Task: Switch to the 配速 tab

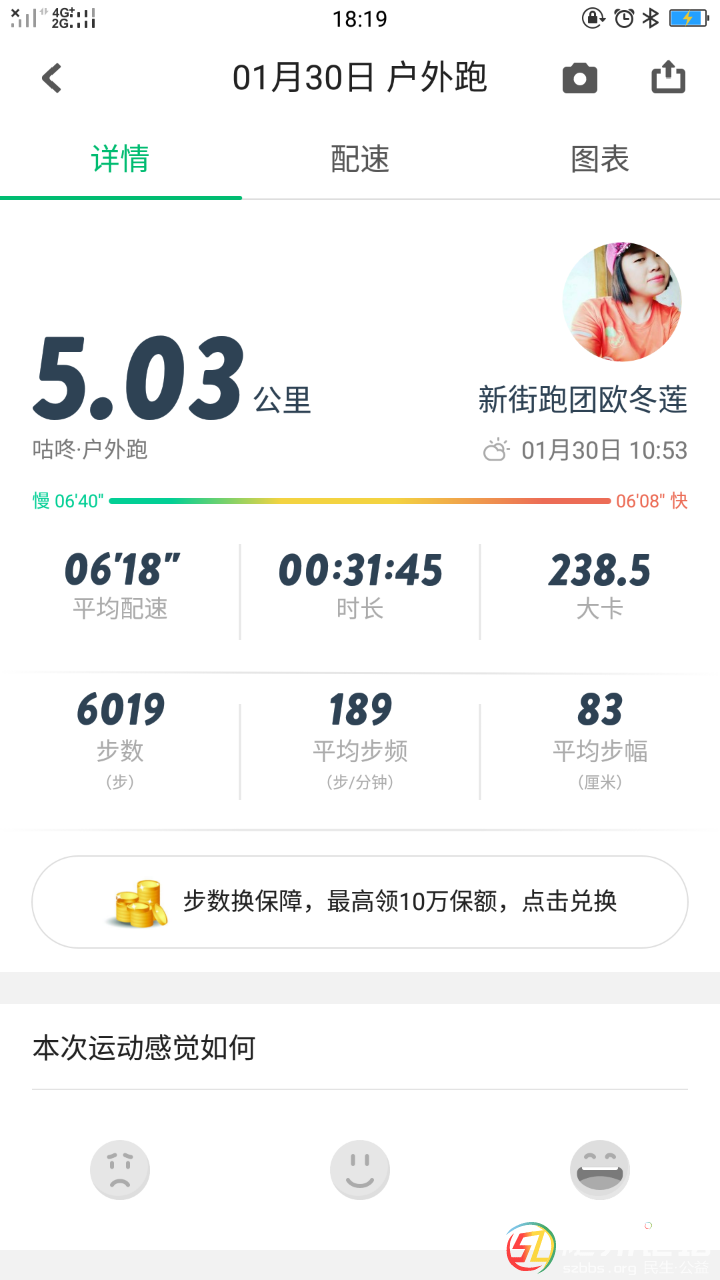Action: pyautogui.click(x=360, y=159)
